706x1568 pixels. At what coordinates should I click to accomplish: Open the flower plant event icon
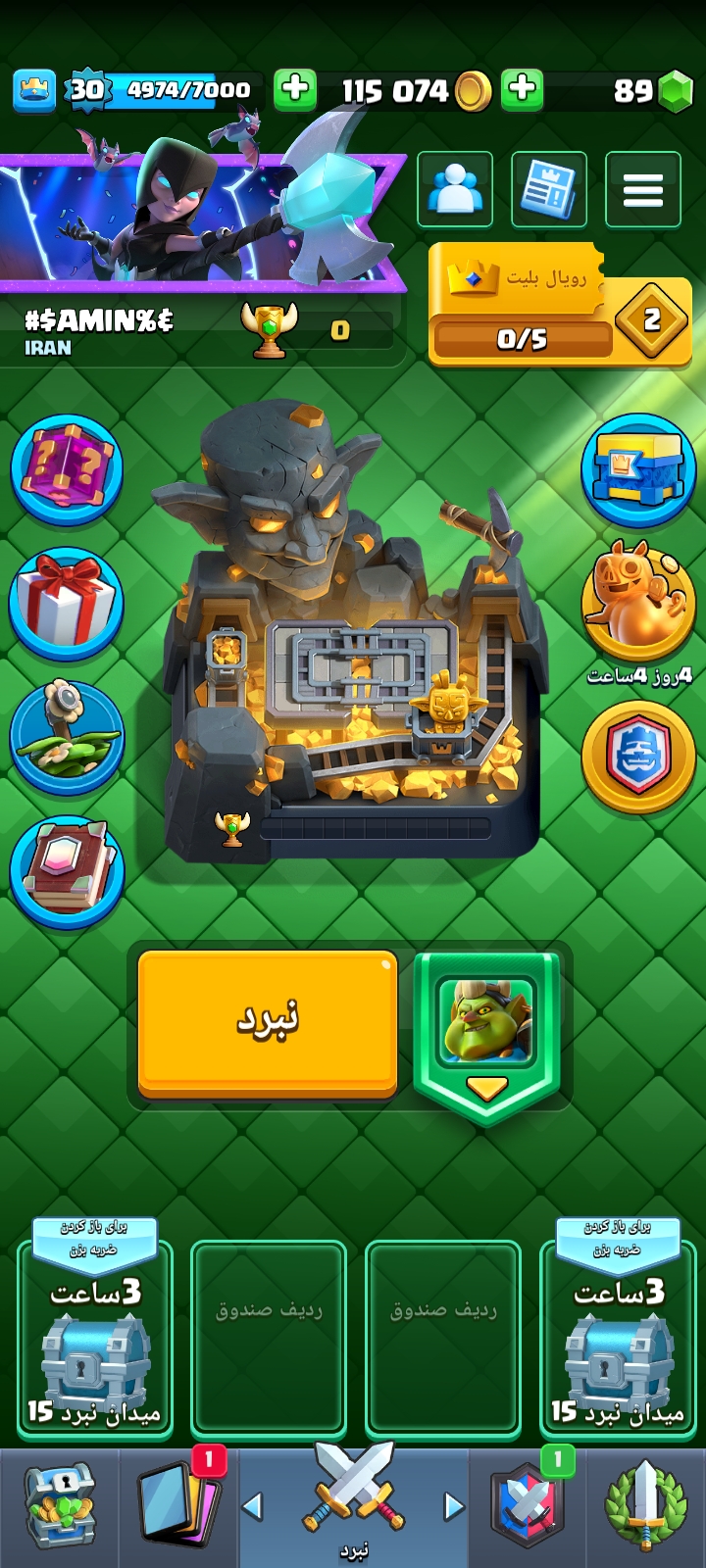click(x=67, y=737)
